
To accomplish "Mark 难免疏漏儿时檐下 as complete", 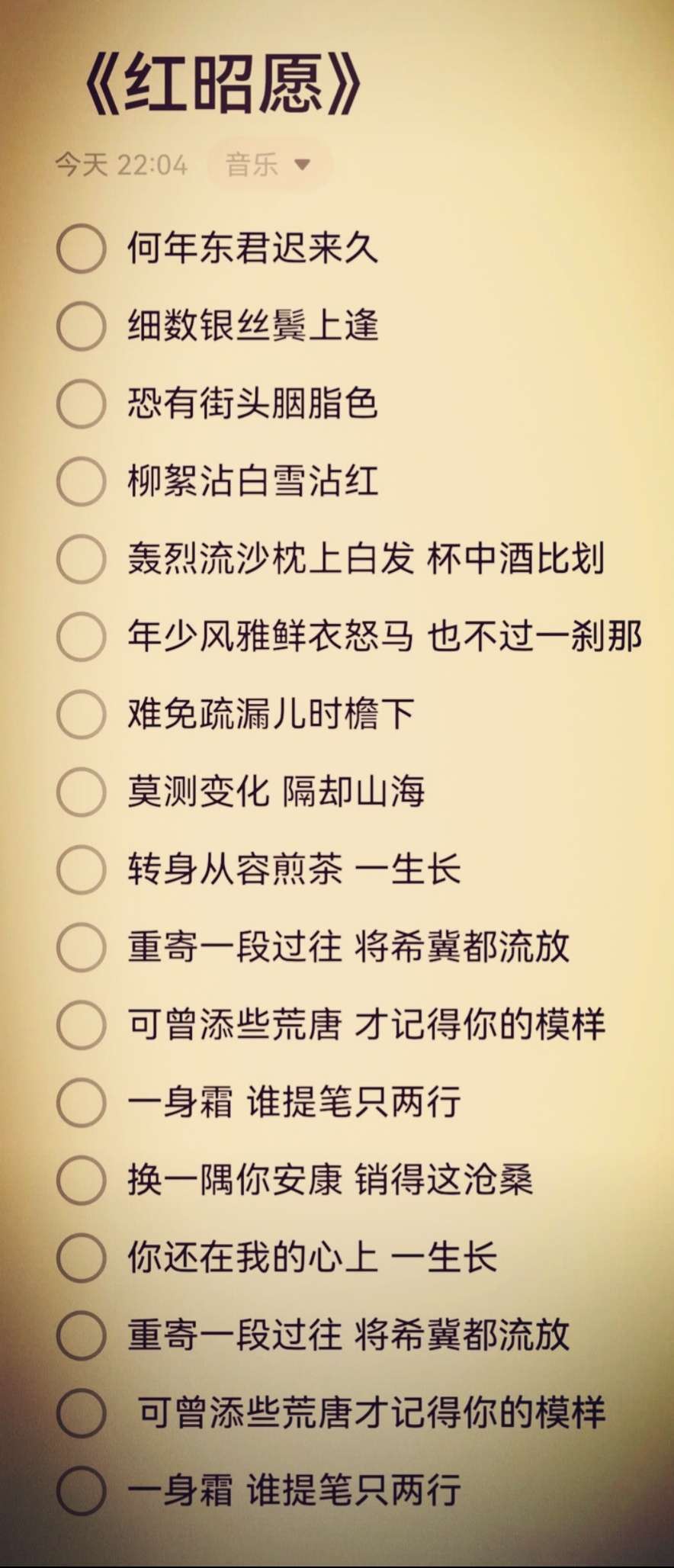I will pyautogui.click(x=81, y=715).
